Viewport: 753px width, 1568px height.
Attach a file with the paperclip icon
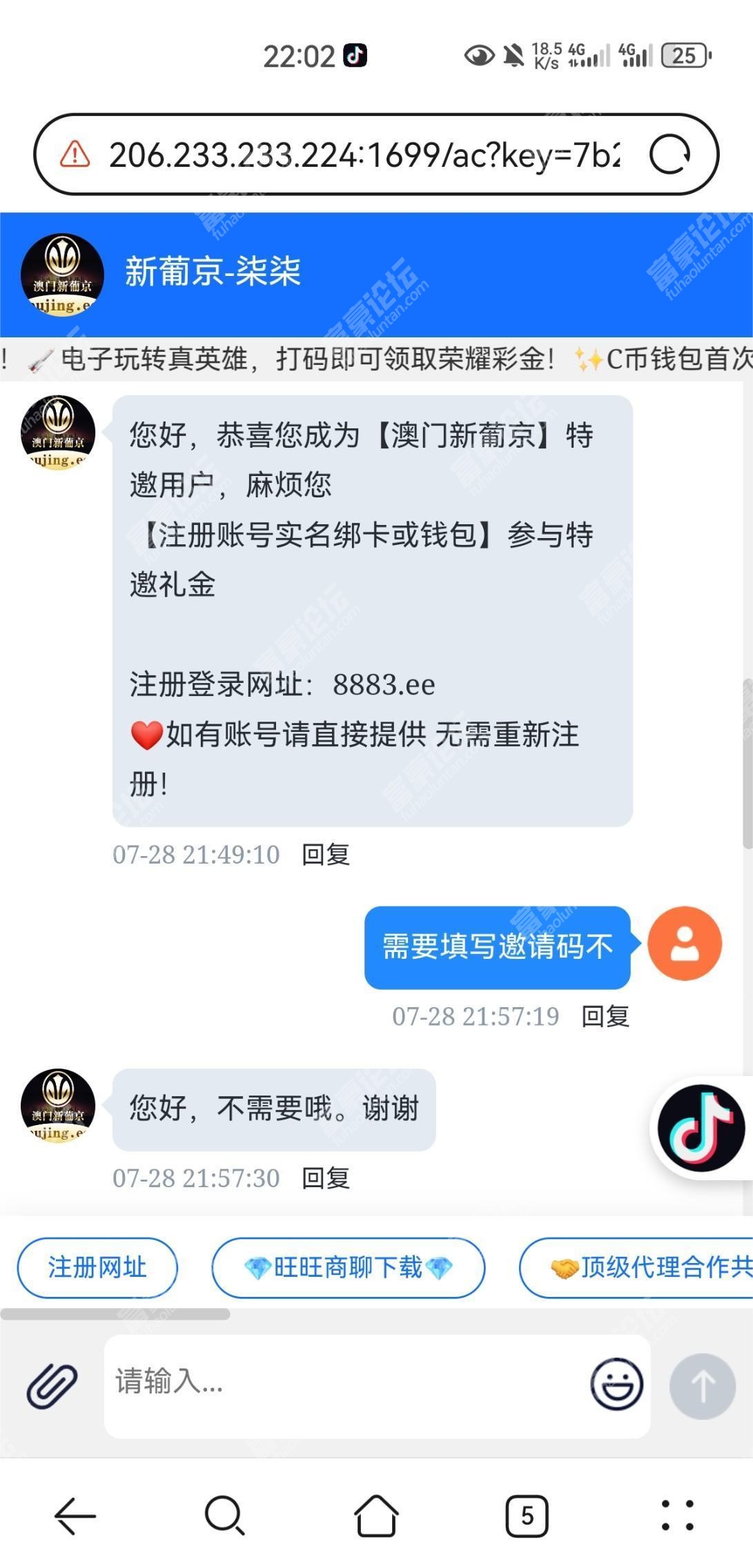pos(52,1385)
